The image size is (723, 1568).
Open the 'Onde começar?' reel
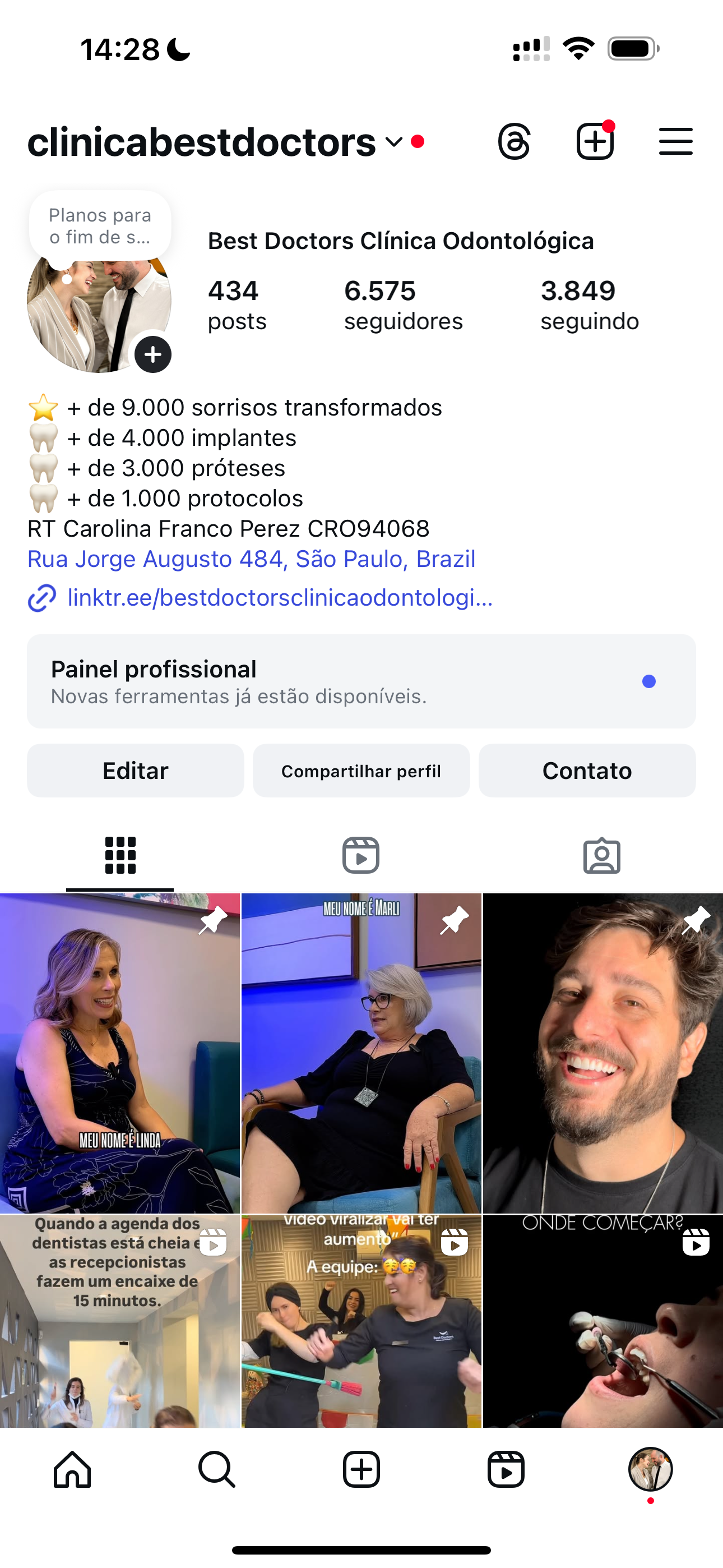click(602, 1321)
